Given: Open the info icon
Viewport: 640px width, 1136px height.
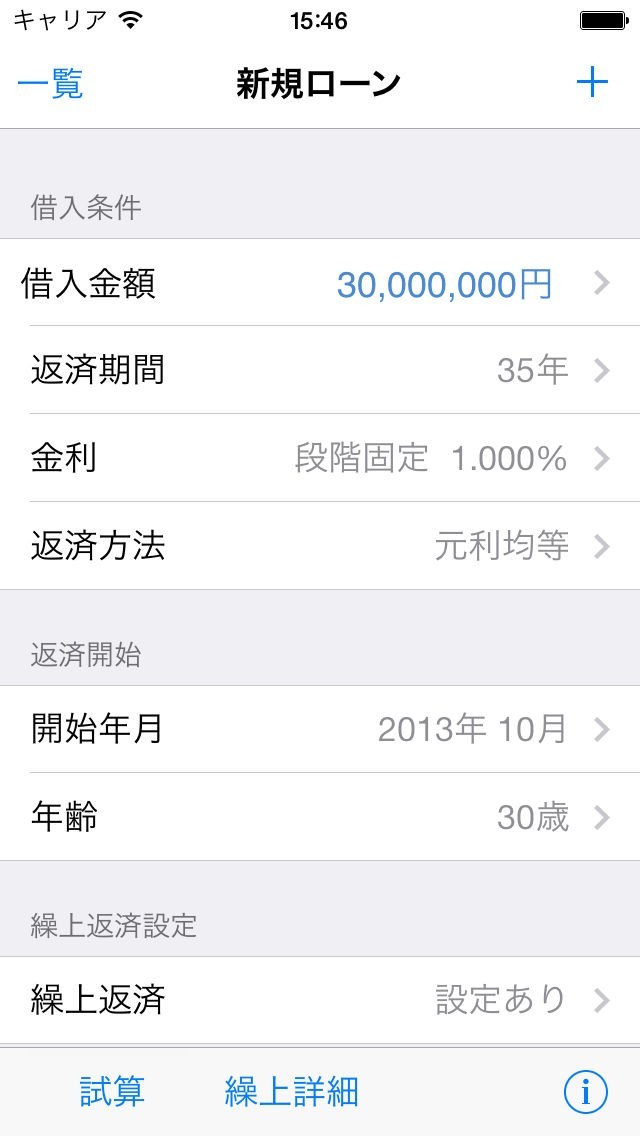Looking at the screenshot, I should click(x=586, y=1092).
